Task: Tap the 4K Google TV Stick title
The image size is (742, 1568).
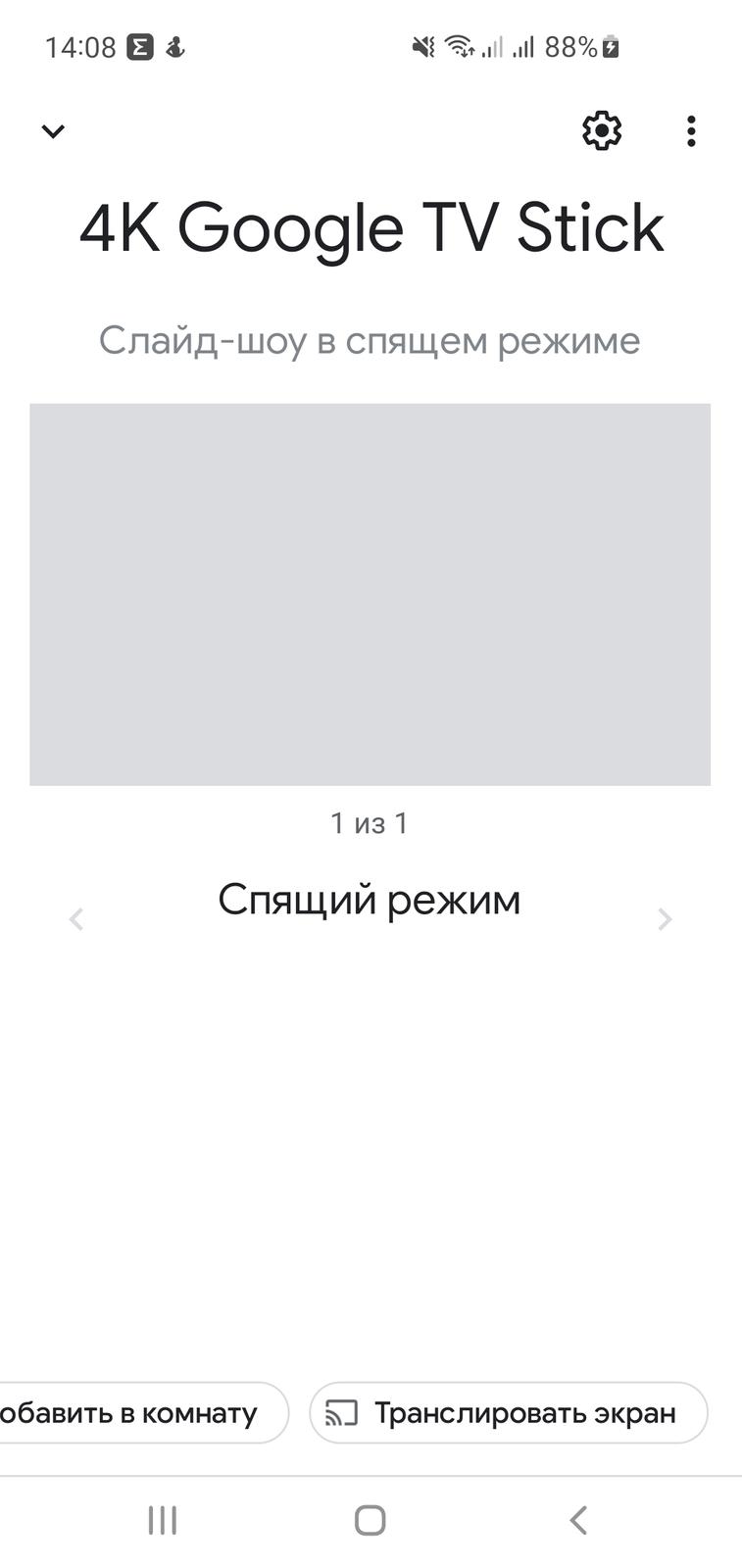Action: [x=371, y=226]
